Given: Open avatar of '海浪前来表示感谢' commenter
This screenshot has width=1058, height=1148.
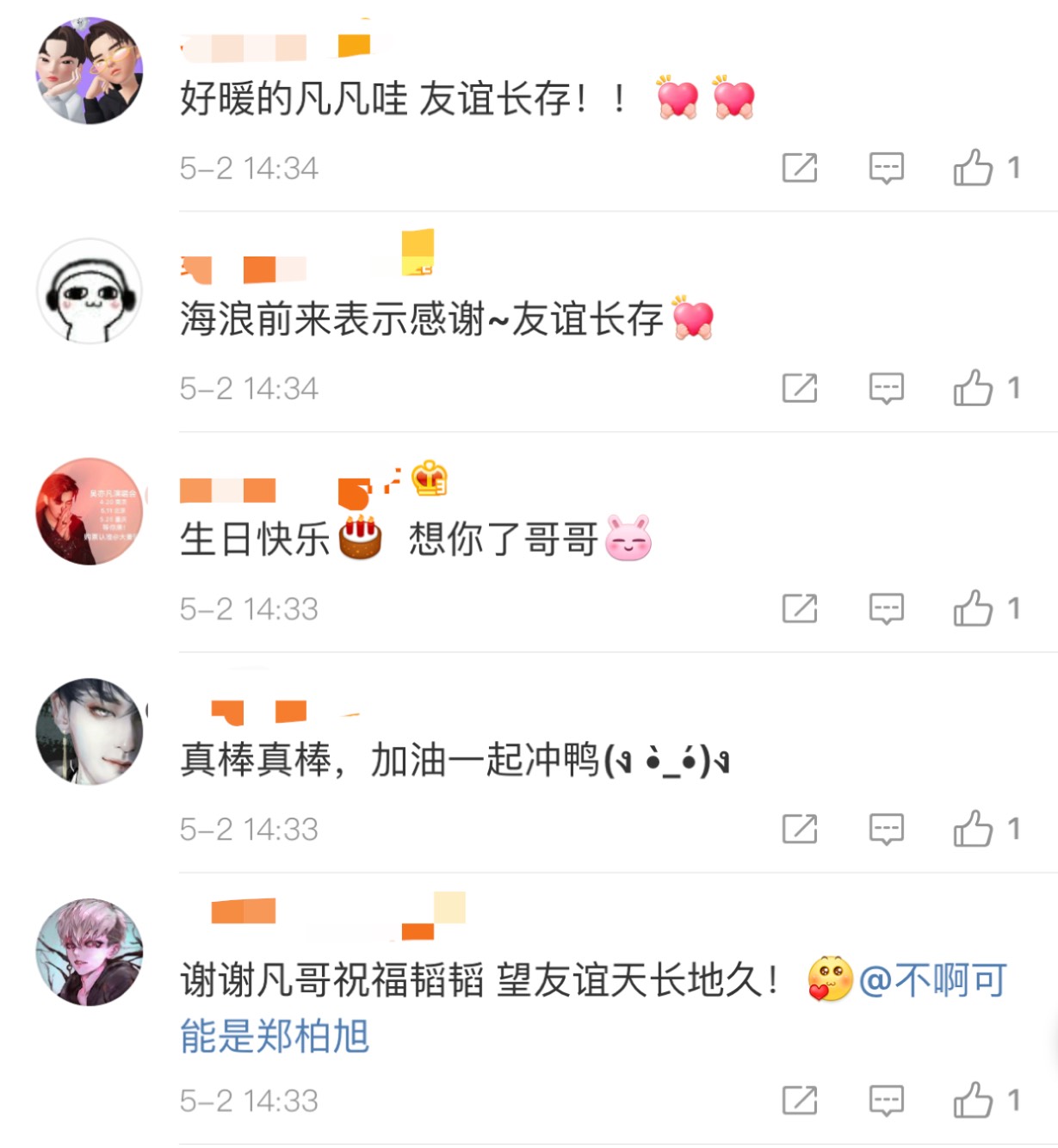Looking at the screenshot, I should click(89, 291).
